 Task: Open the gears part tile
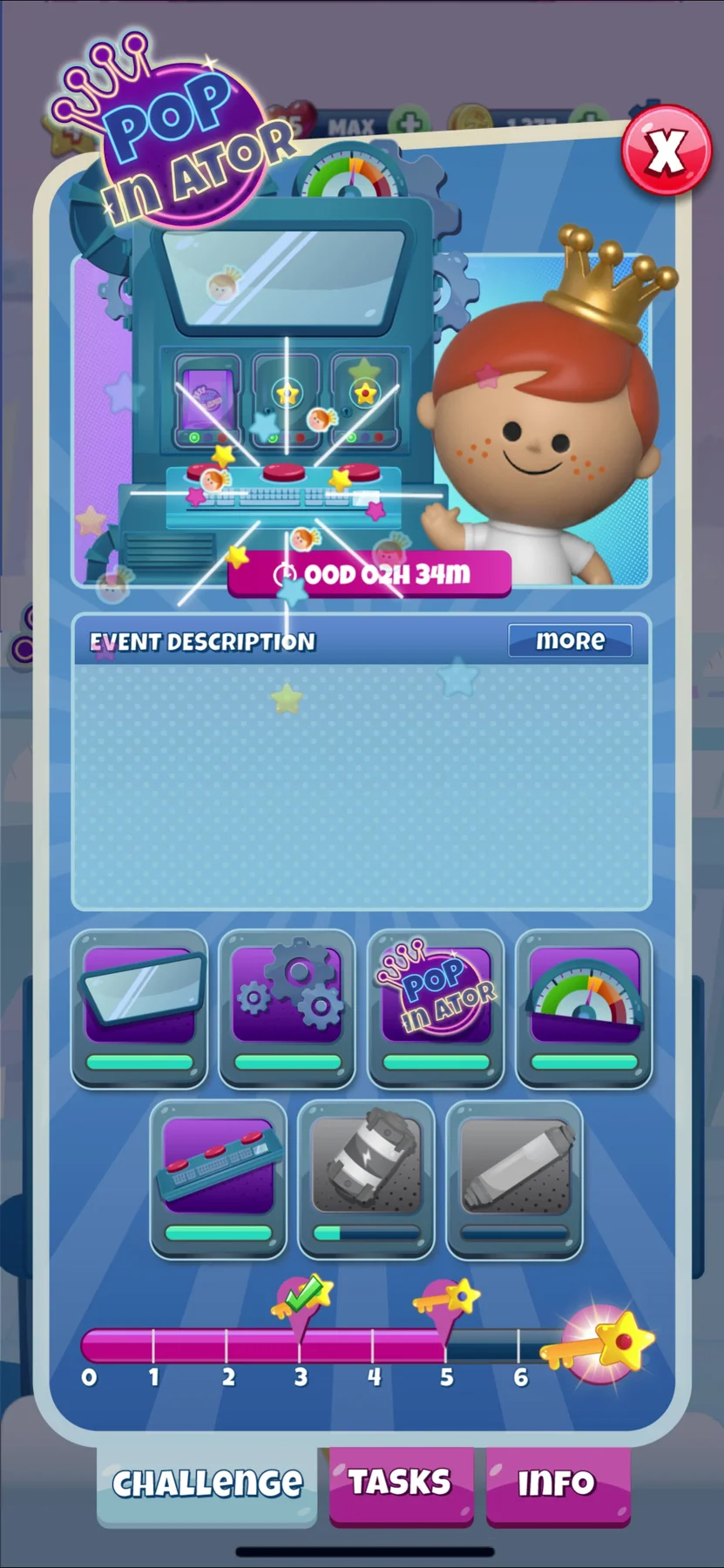coord(288,1009)
